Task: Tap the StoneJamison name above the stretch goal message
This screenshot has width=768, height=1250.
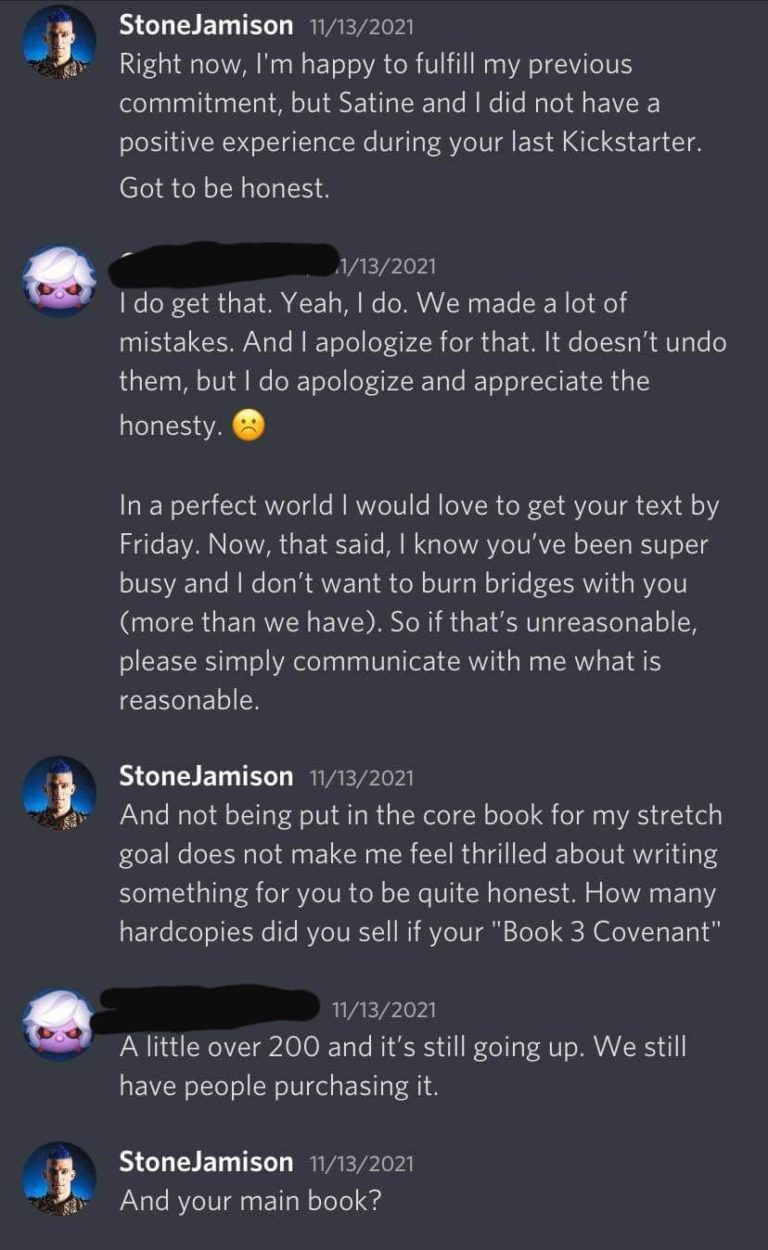Action: pos(206,776)
